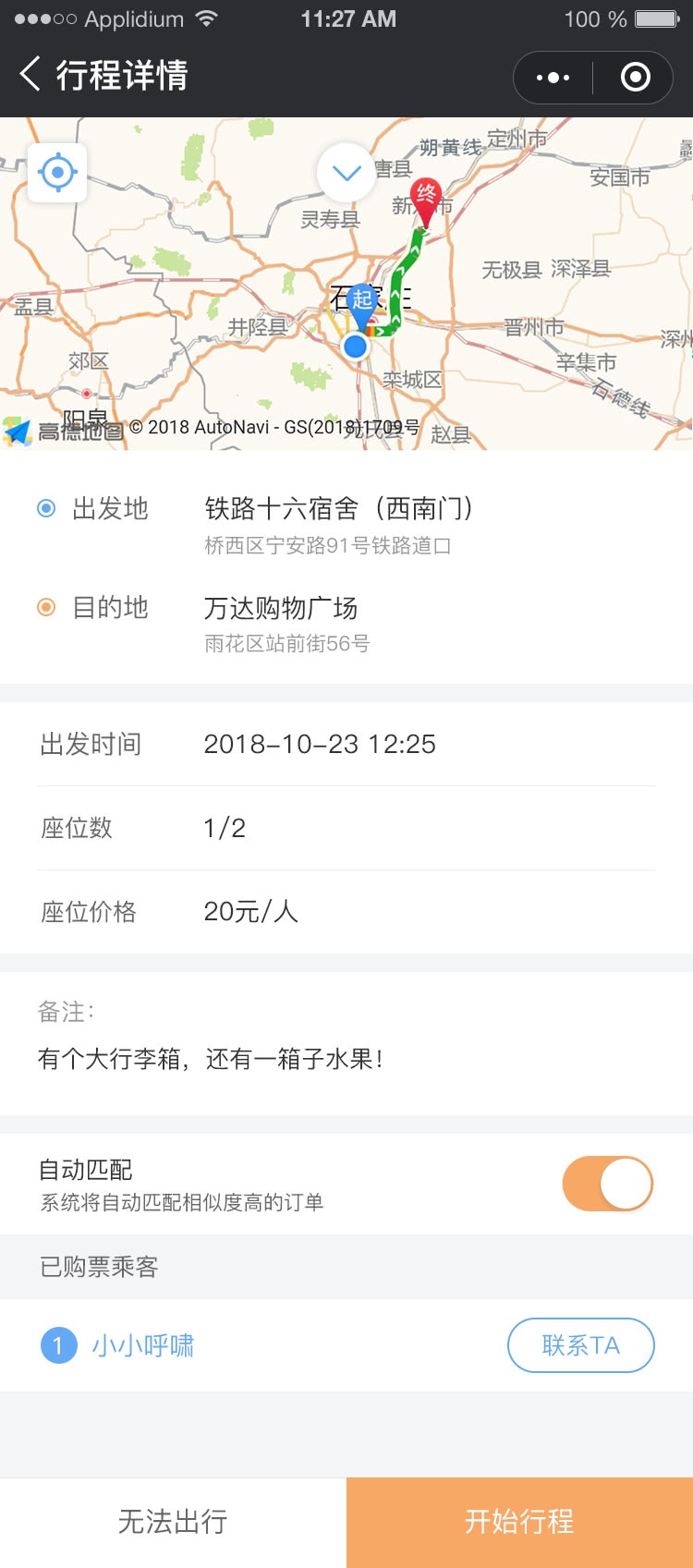The width and height of the screenshot is (693, 1568).
Task: Collapse the map with the chevron arrow
Action: (x=346, y=173)
